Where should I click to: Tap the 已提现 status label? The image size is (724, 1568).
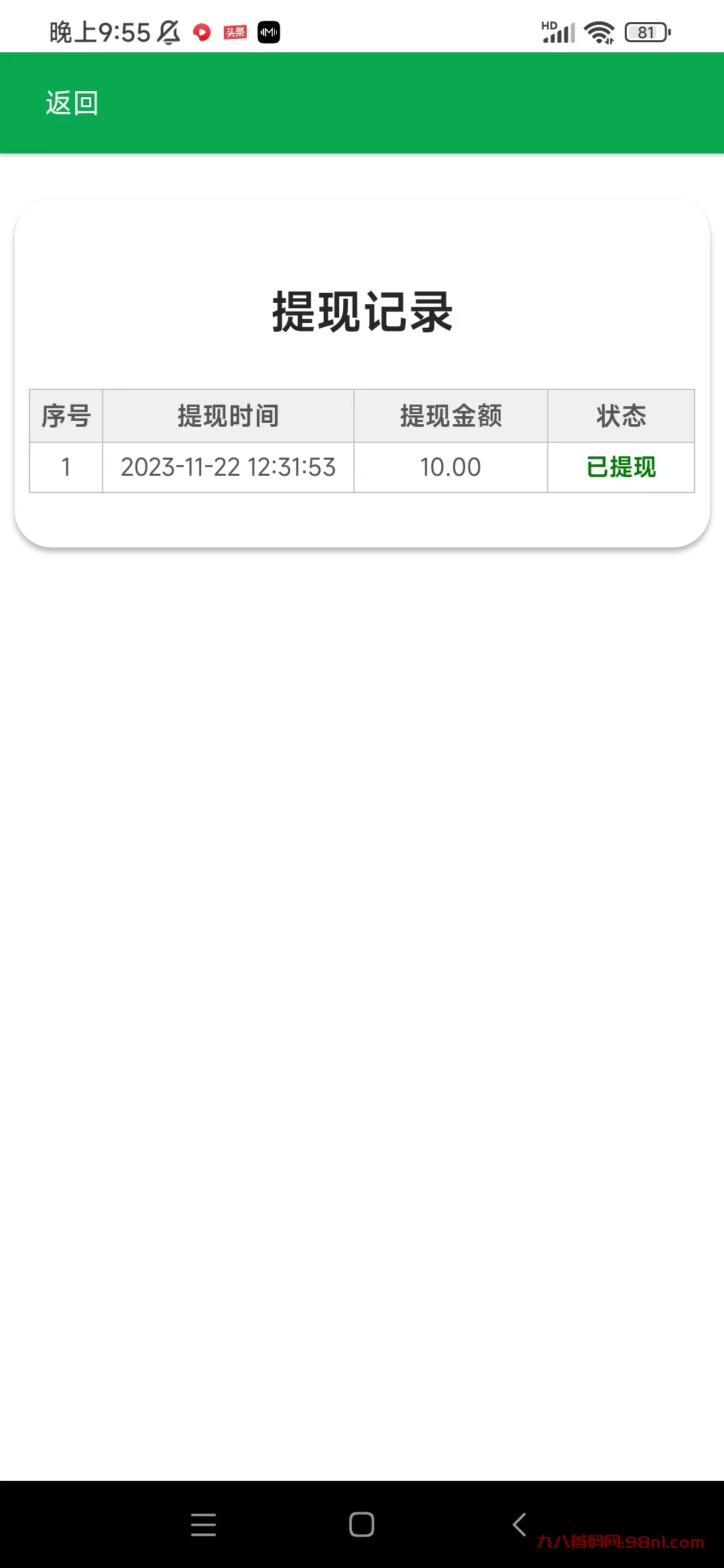tap(620, 467)
